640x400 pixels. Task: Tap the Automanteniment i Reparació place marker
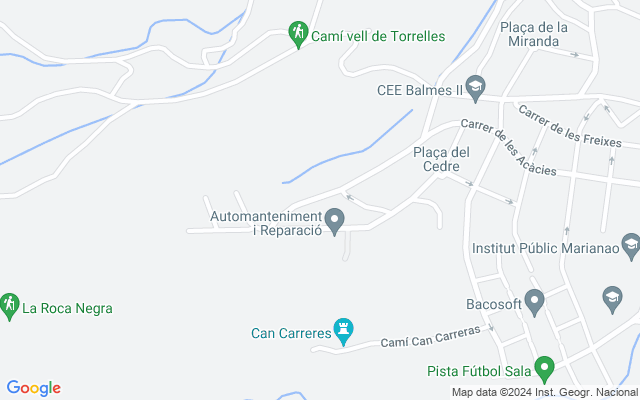335,220
